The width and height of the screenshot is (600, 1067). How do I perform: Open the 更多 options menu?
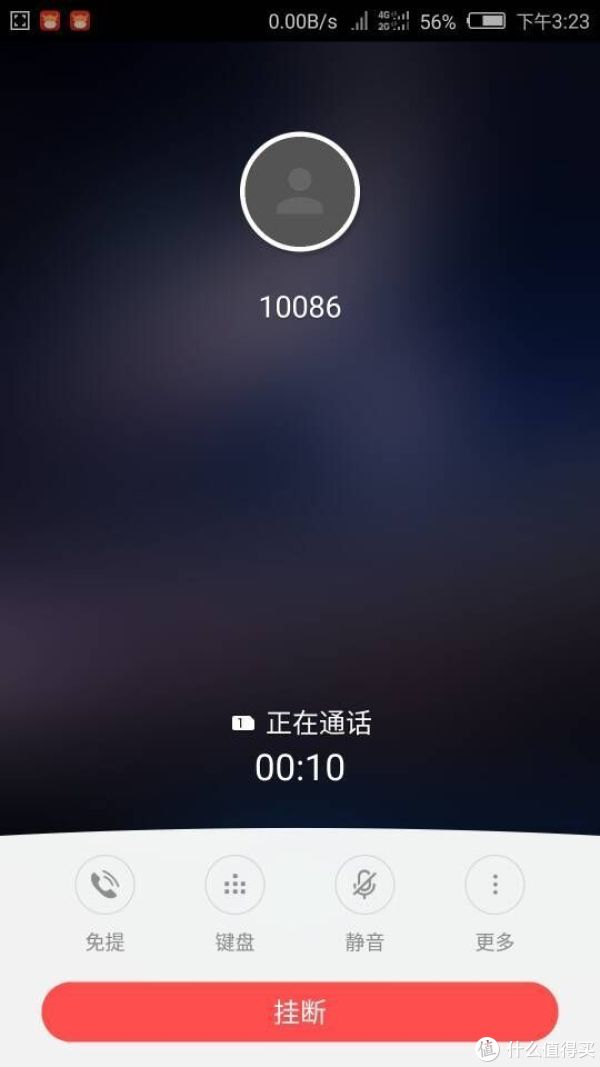point(495,885)
